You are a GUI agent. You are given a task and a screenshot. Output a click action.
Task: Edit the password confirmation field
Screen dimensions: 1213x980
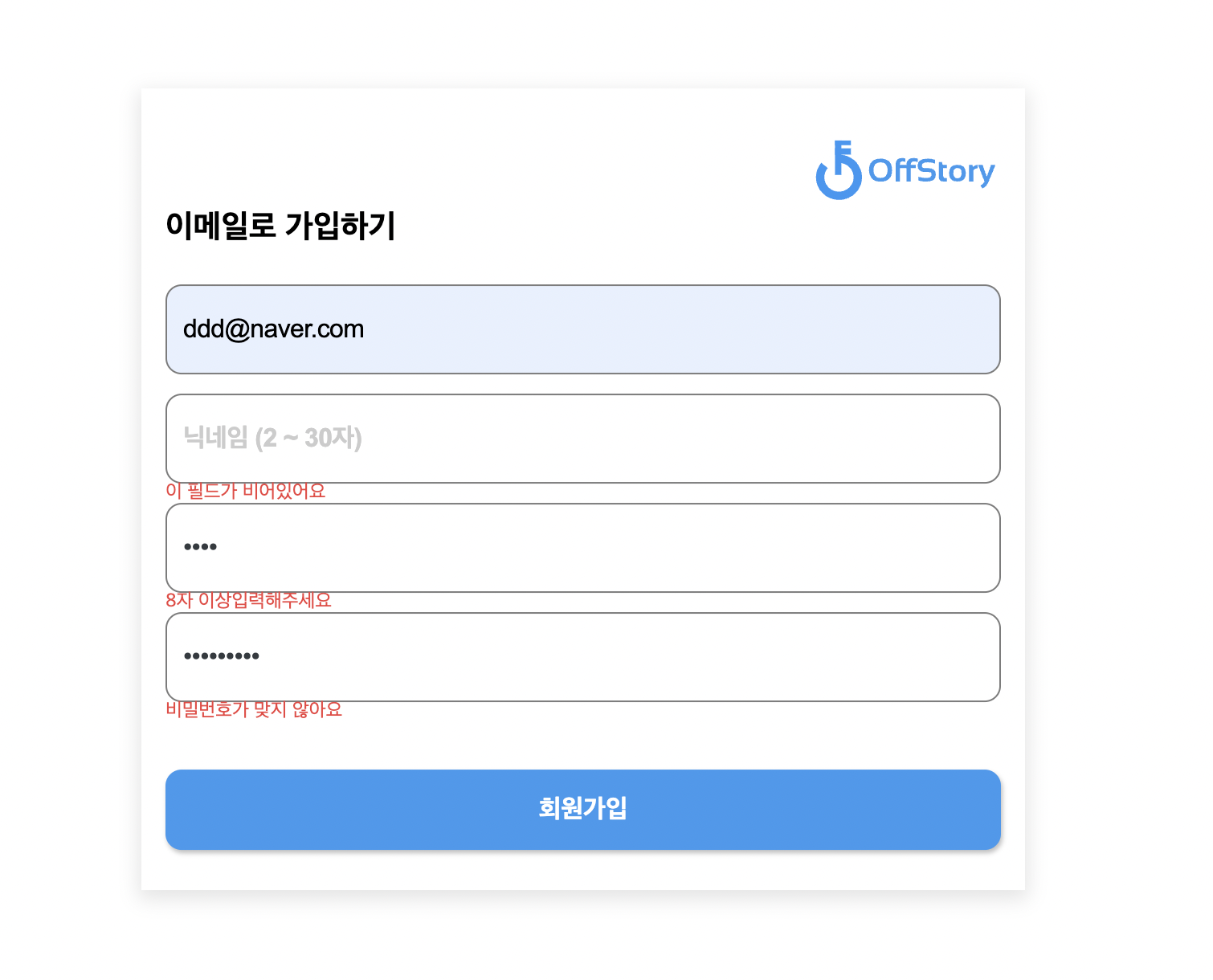click(x=582, y=657)
